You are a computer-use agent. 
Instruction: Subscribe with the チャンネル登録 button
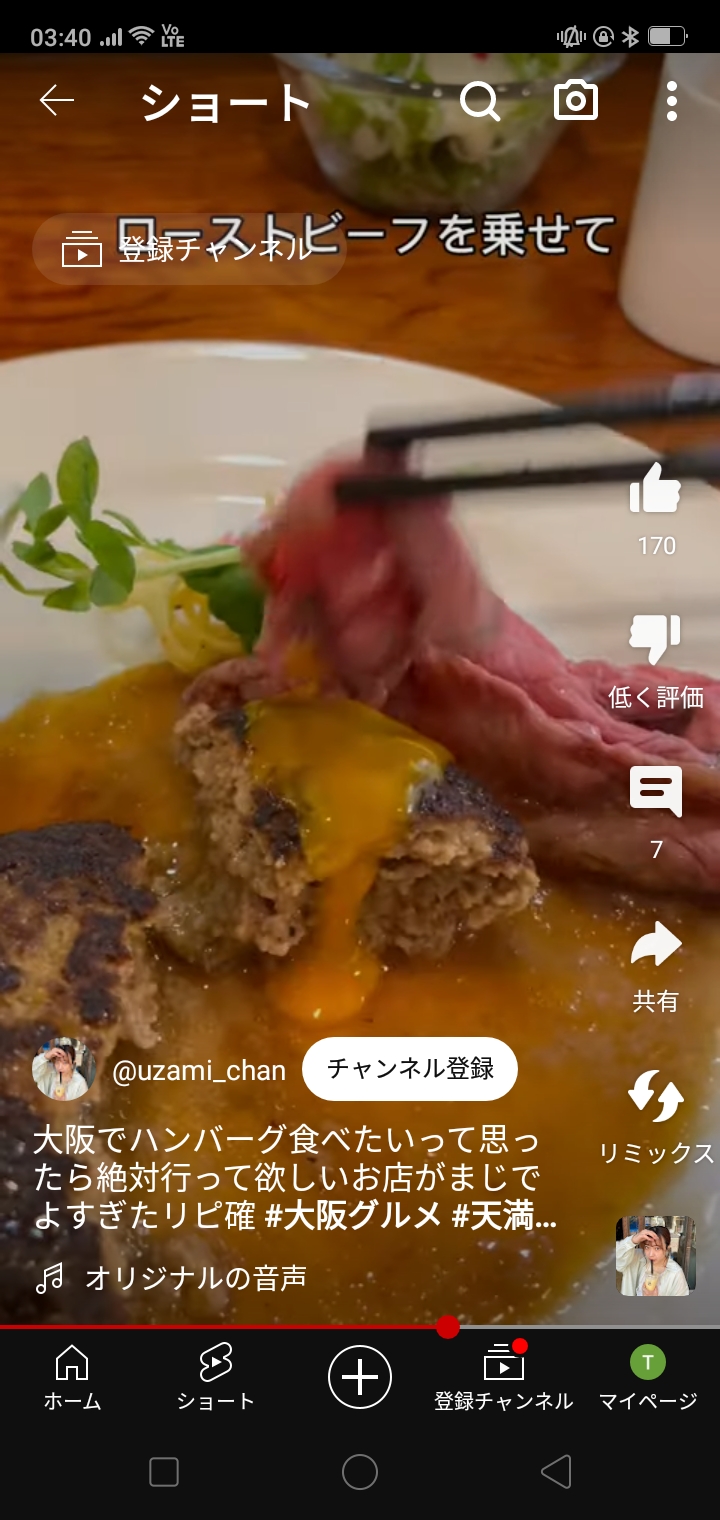tap(410, 1069)
